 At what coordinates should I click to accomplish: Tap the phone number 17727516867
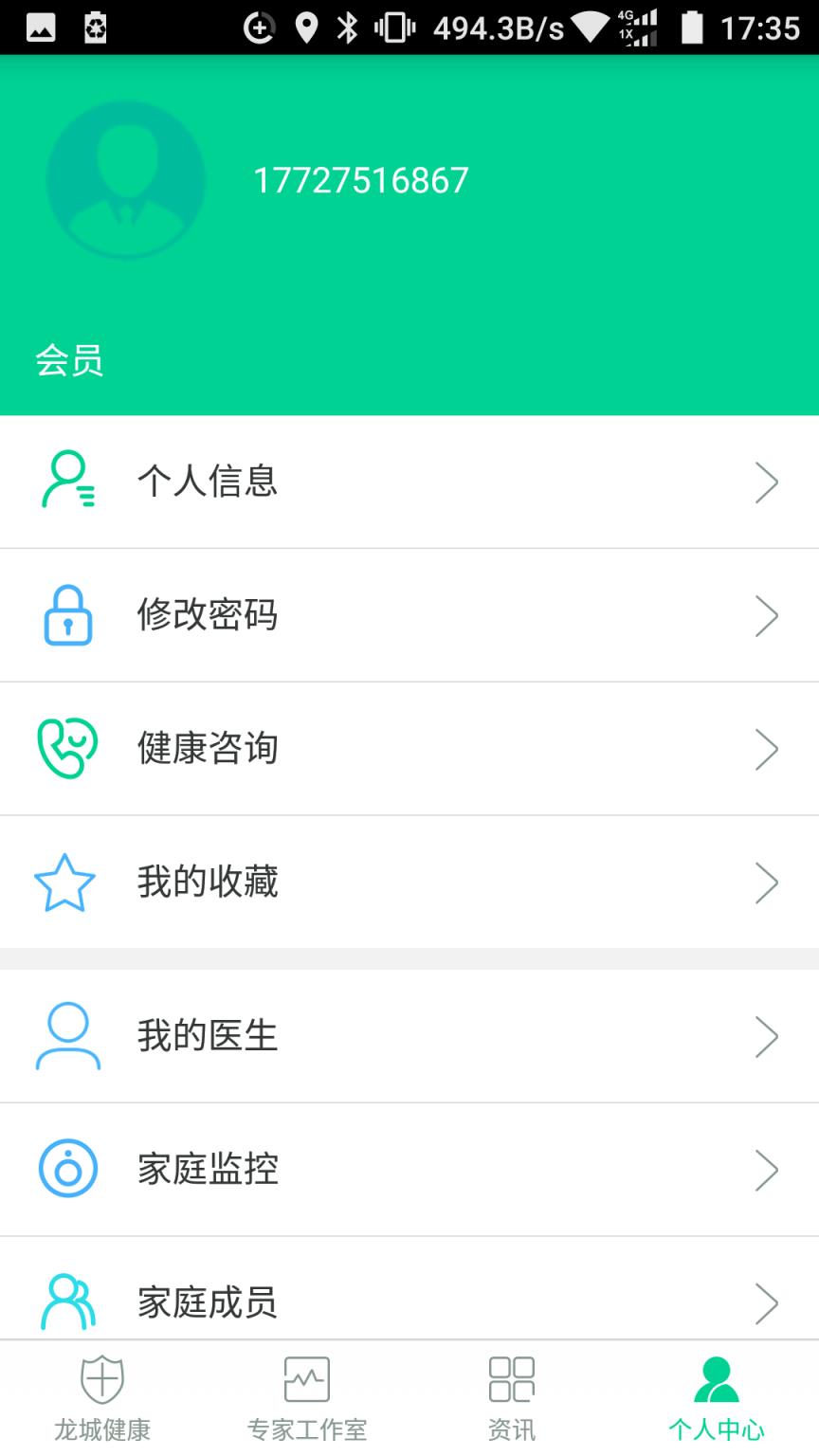tap(361, 179)
